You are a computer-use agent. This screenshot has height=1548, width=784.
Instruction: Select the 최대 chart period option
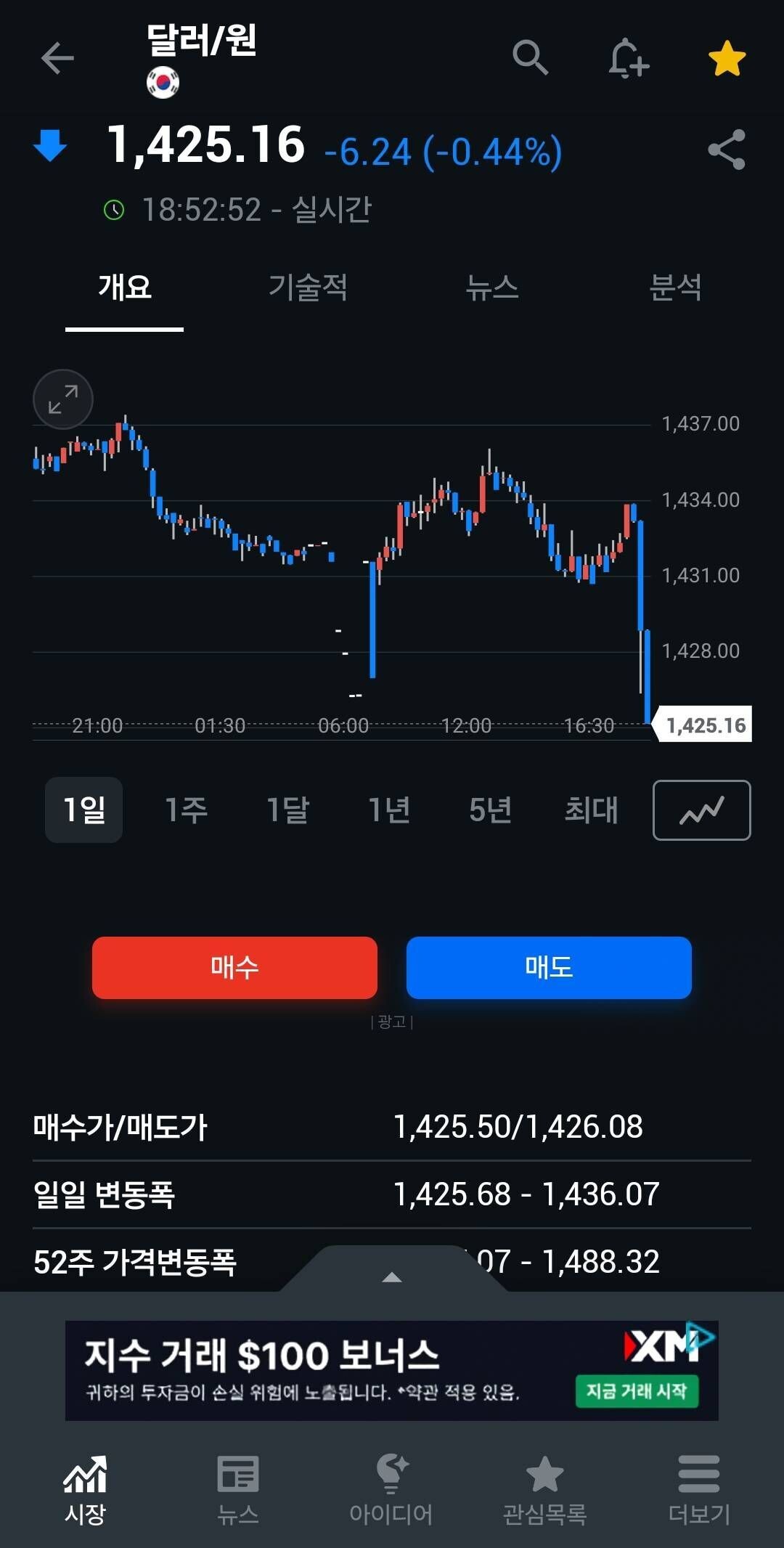click(x=591, y=810)
